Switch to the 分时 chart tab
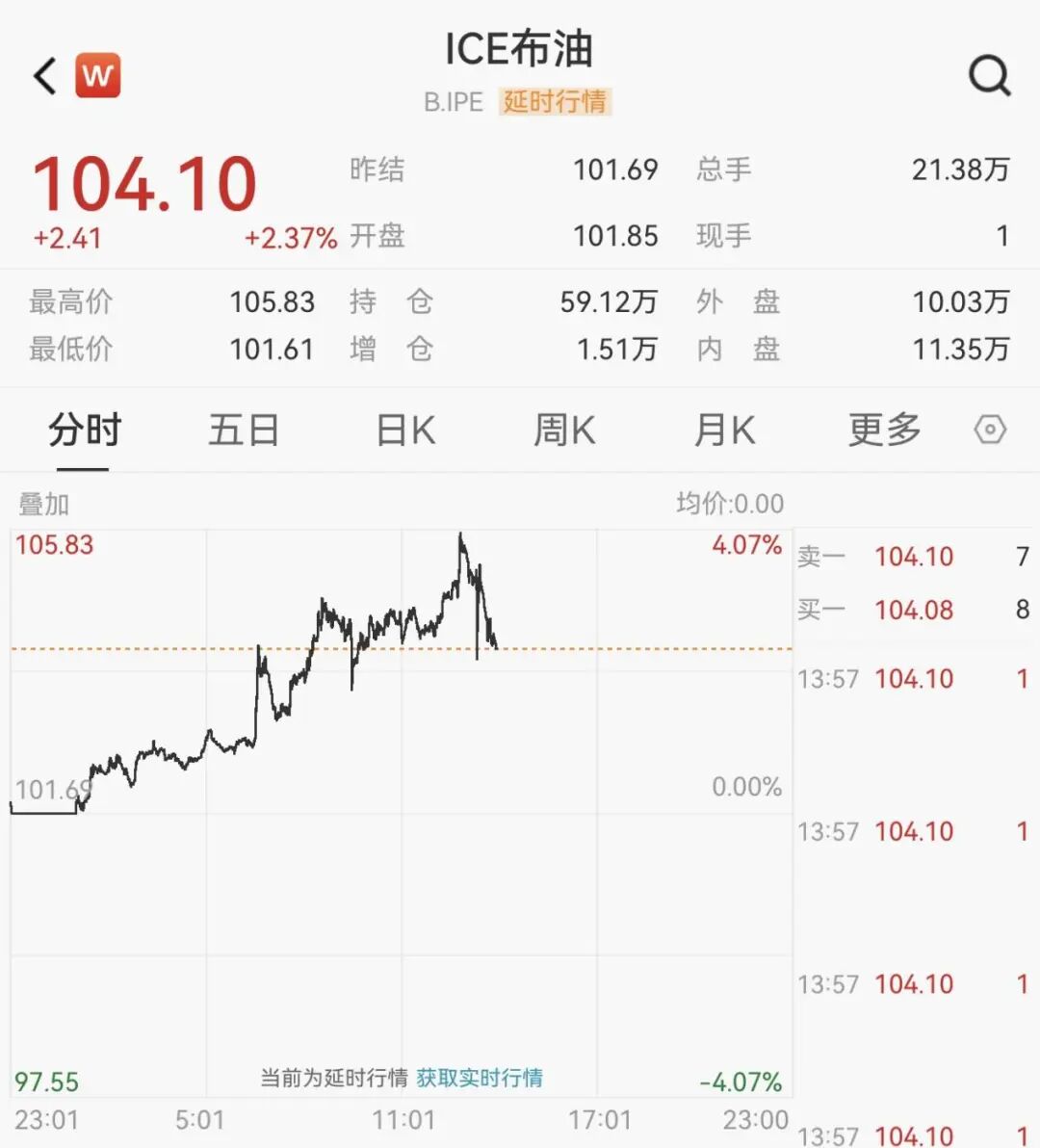 point(85,430)
